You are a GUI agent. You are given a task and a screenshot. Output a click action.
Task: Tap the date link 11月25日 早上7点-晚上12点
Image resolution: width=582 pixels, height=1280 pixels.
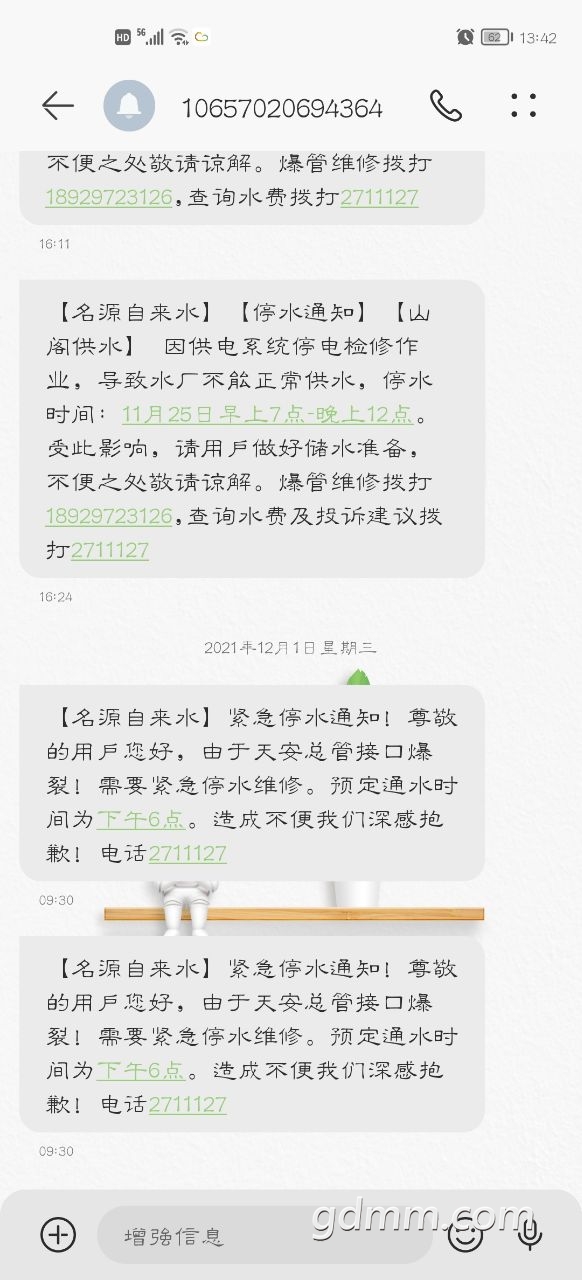[x=267, y=414]
